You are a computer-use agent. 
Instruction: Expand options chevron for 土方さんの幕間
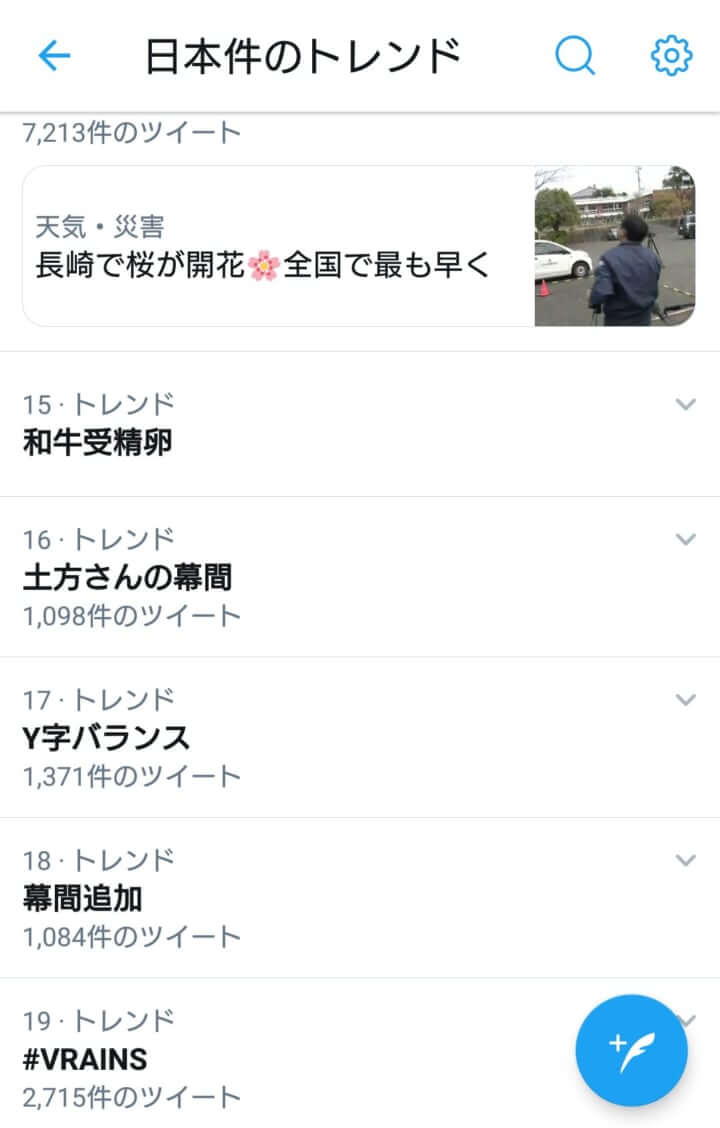tap(685, 539)
